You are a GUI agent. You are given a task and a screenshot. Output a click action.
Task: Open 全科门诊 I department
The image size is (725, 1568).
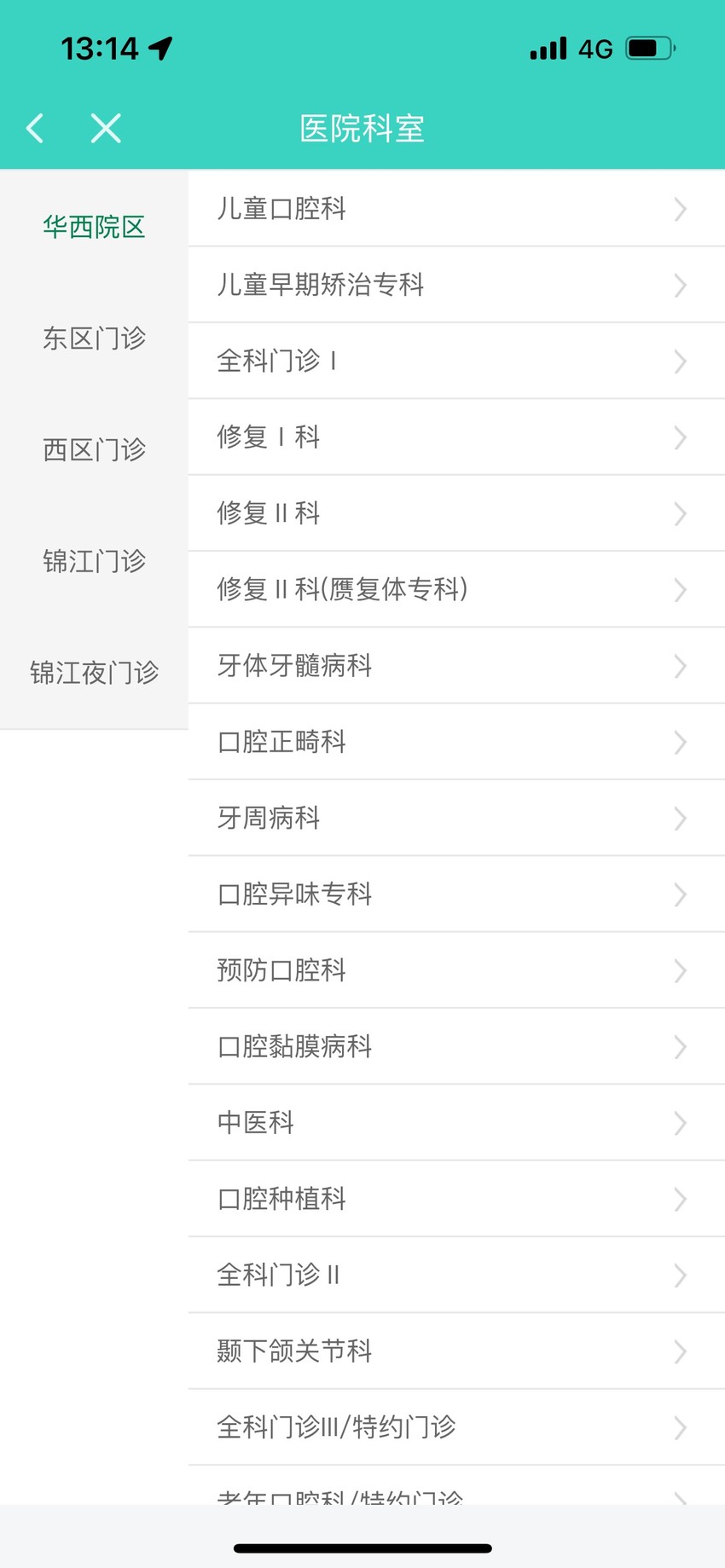[x=456, y=362]
